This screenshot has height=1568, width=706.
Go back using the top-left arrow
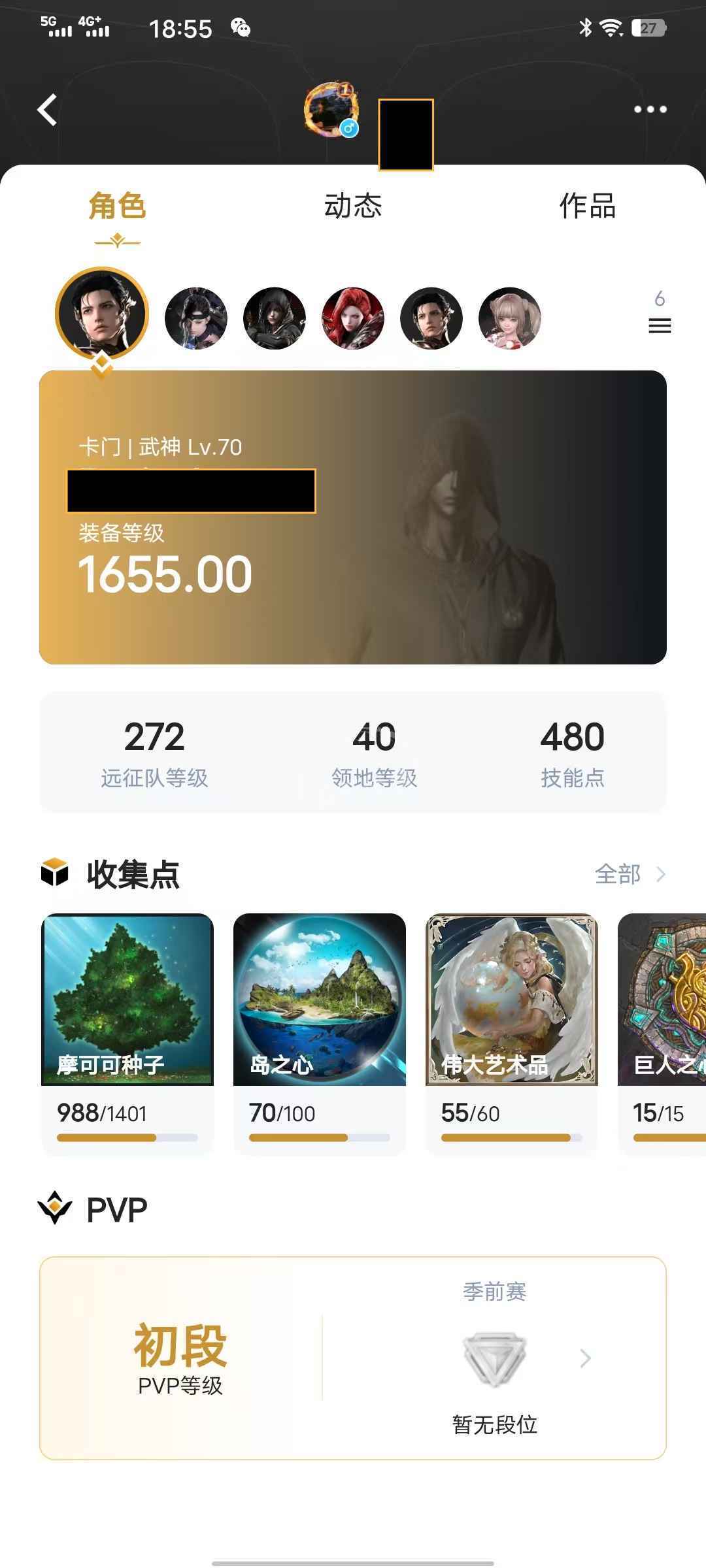pos(47,110)
